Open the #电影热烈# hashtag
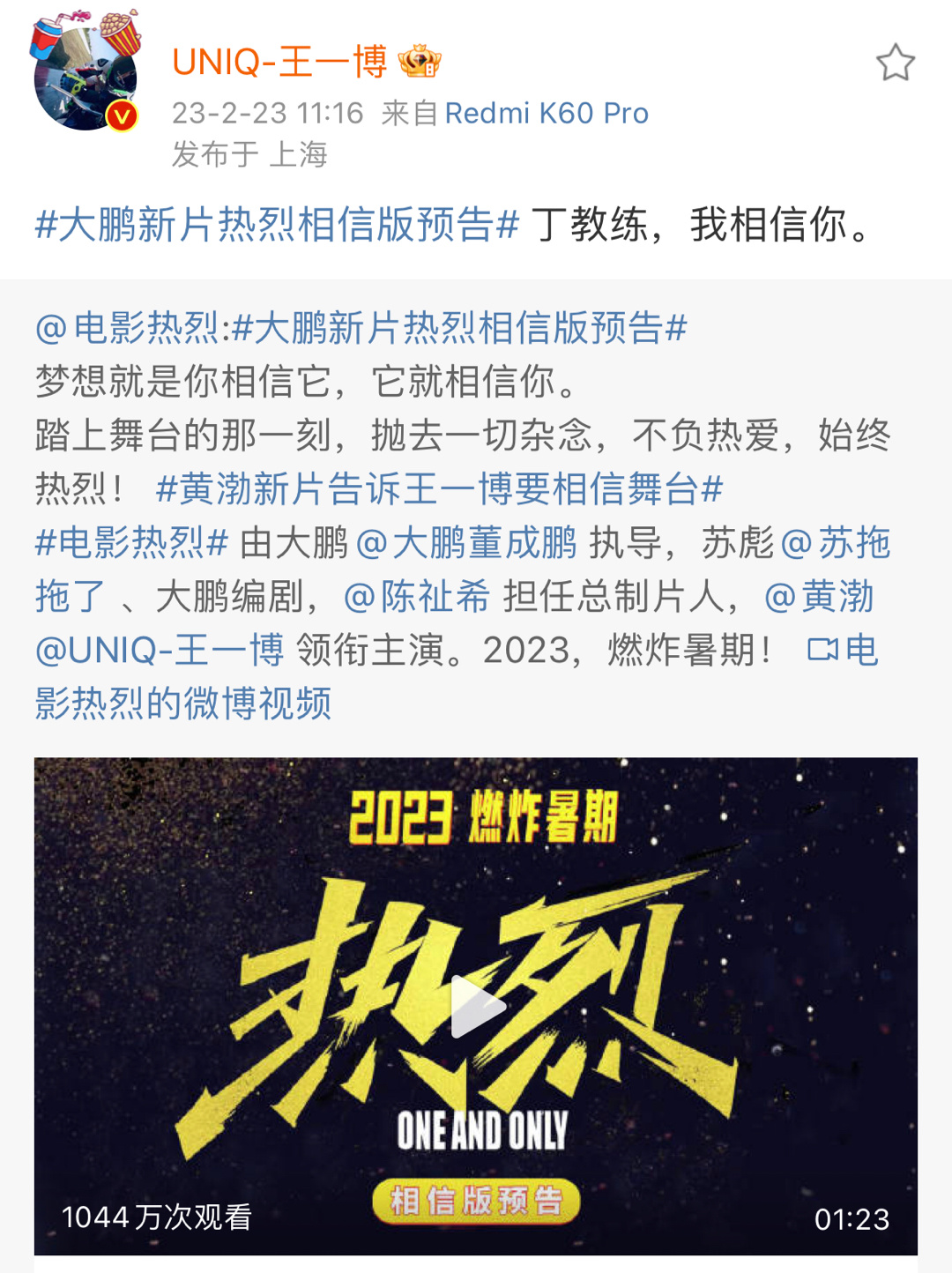Image resolution: width=952 pixels, height=1273 pixels. point(132,542)
